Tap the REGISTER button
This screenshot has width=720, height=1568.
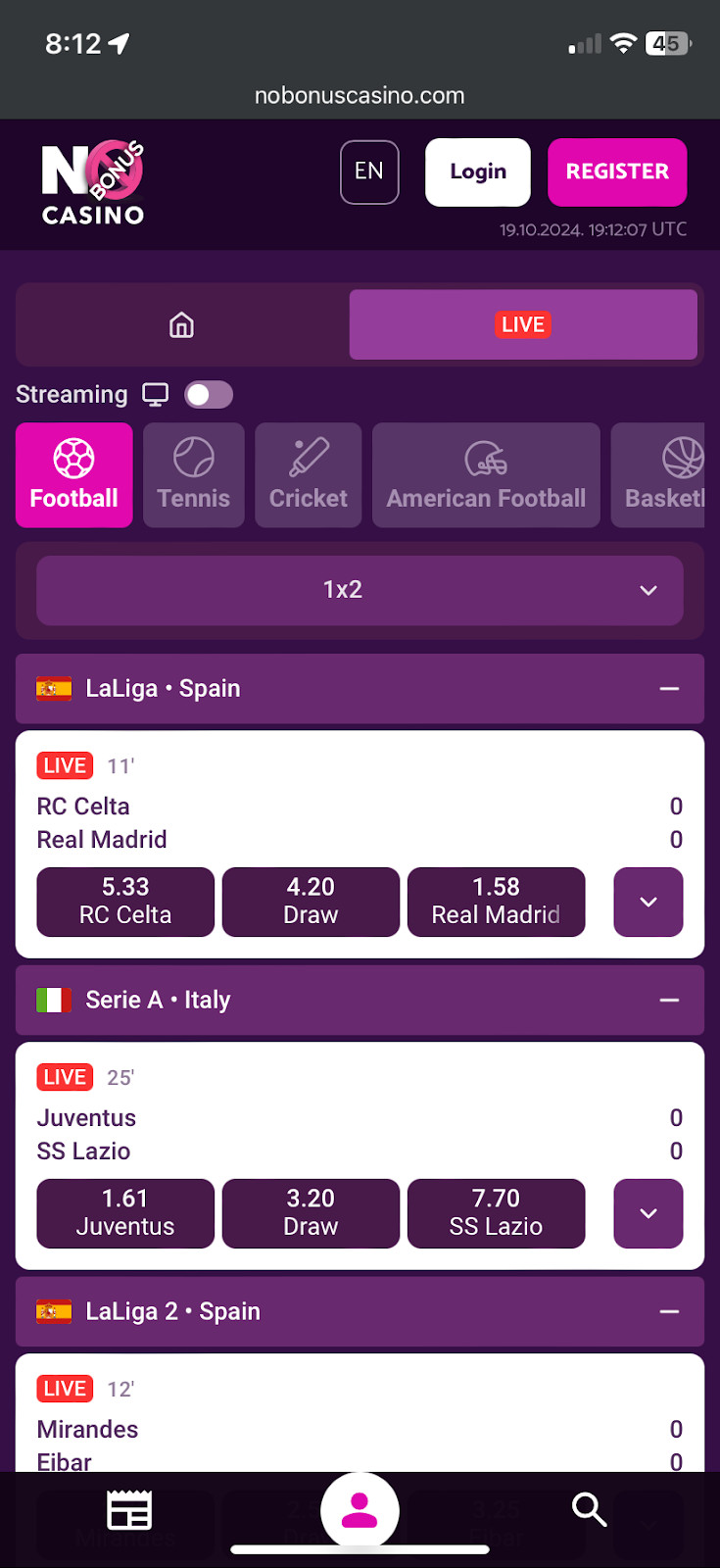pos(617,171)
